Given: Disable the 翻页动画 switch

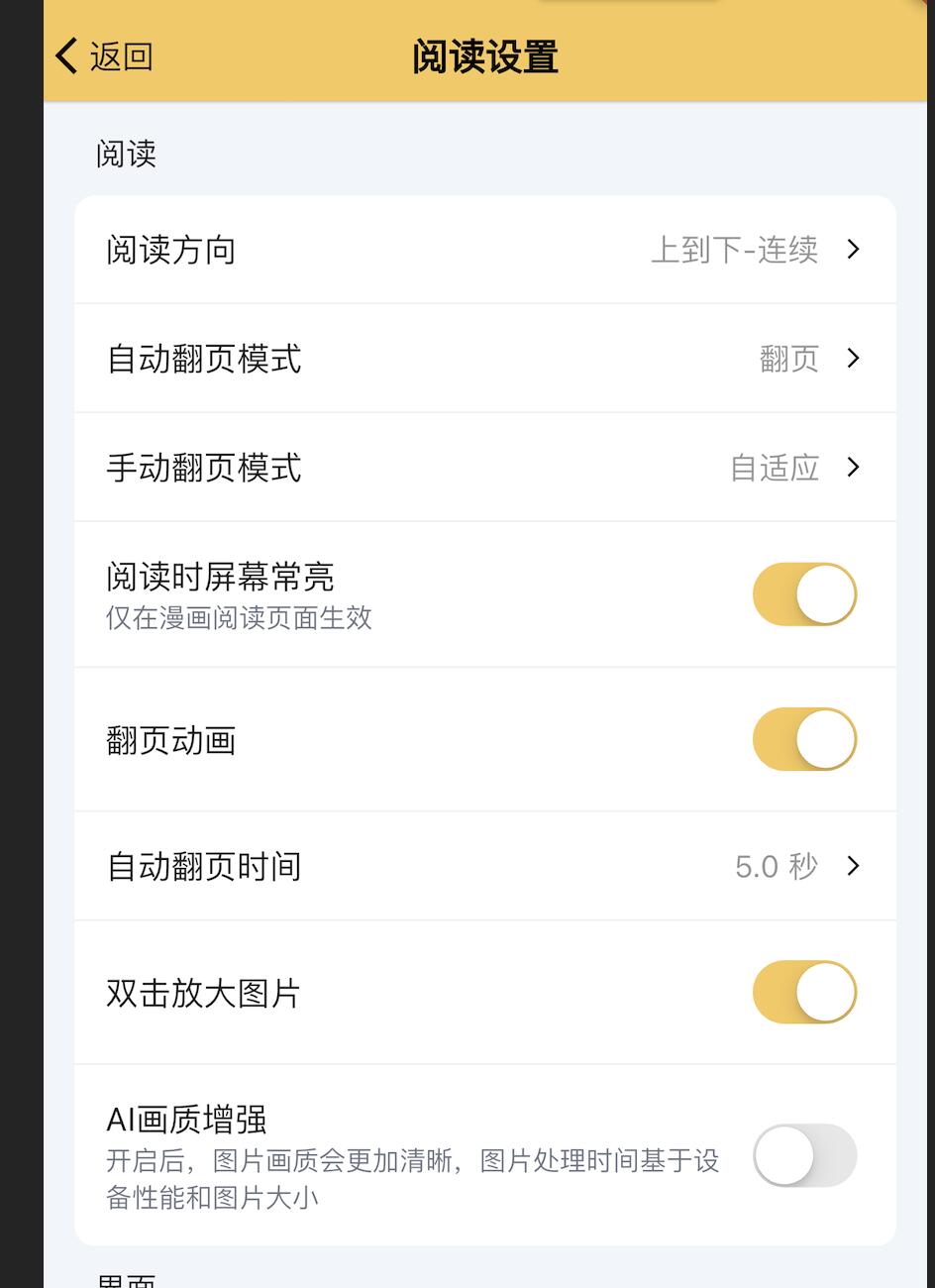Looking at the screenshot, I should [x=803, y=739].
